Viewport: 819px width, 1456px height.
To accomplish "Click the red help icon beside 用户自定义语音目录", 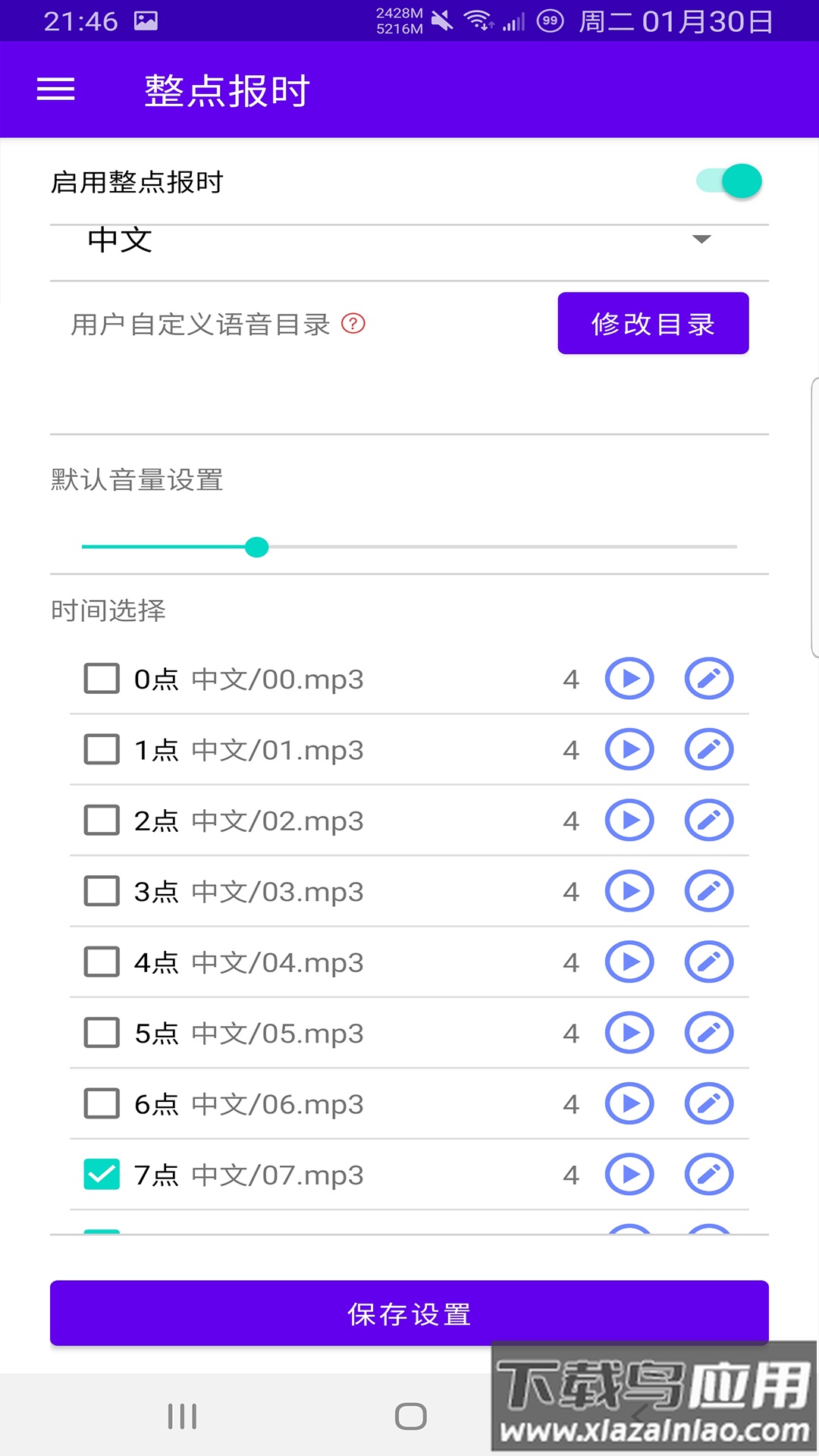I will tap(353, 322).
